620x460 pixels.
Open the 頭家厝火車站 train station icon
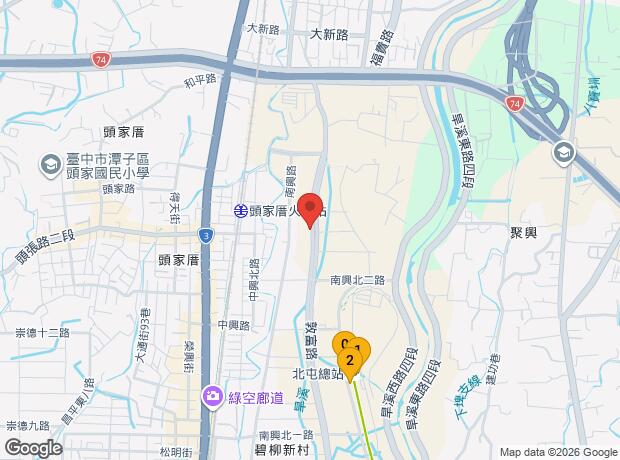coord(241,210)
